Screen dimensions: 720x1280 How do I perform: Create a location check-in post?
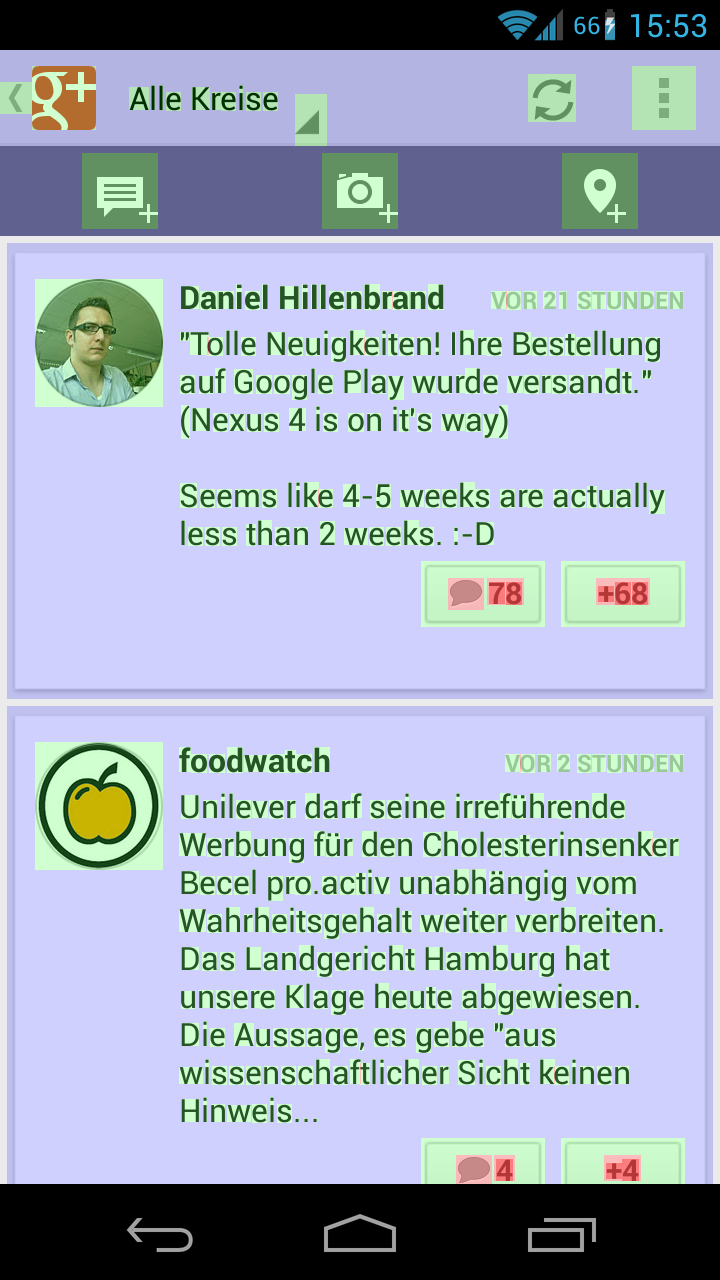(x=600, y=191)
